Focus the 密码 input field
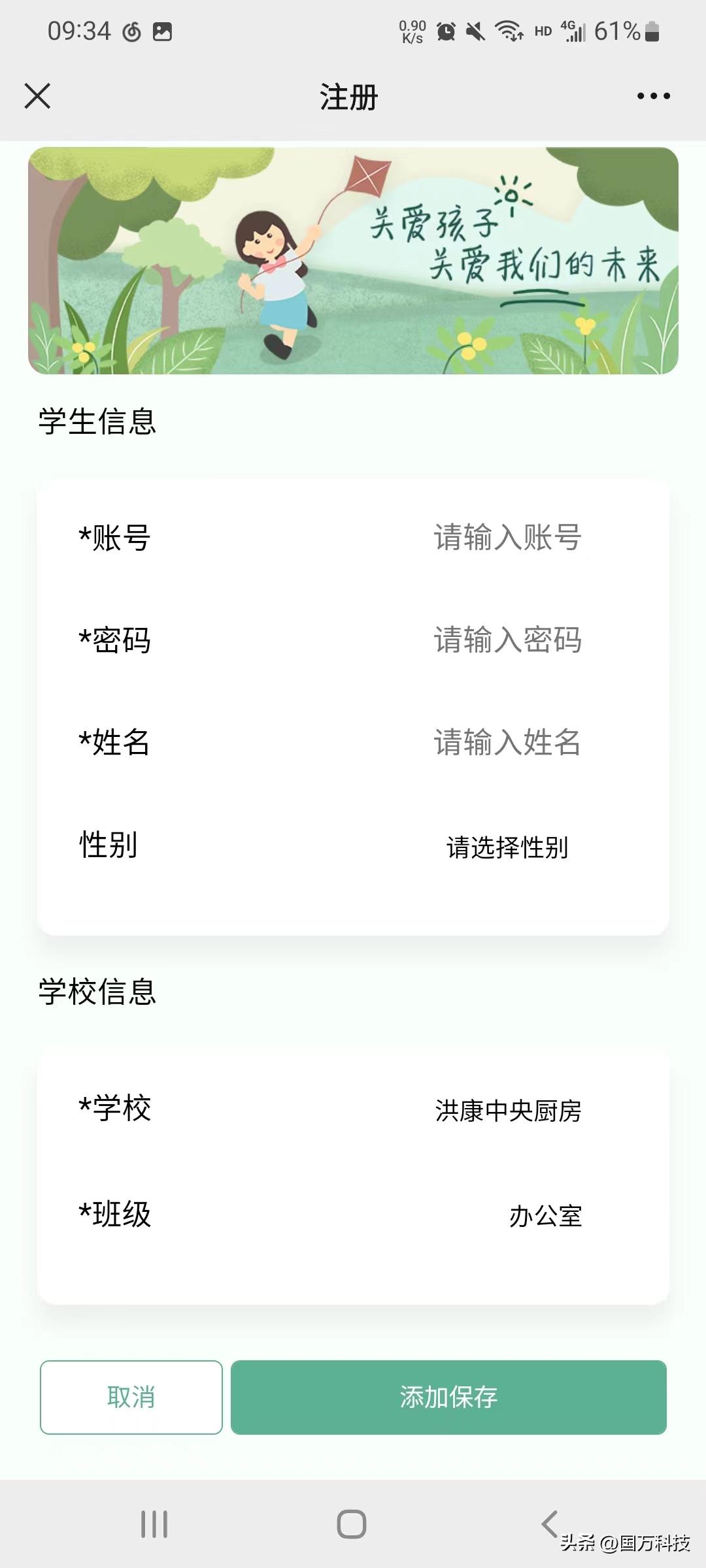Viewport: 706px width, 1568px height. click(x=507, y=640)
